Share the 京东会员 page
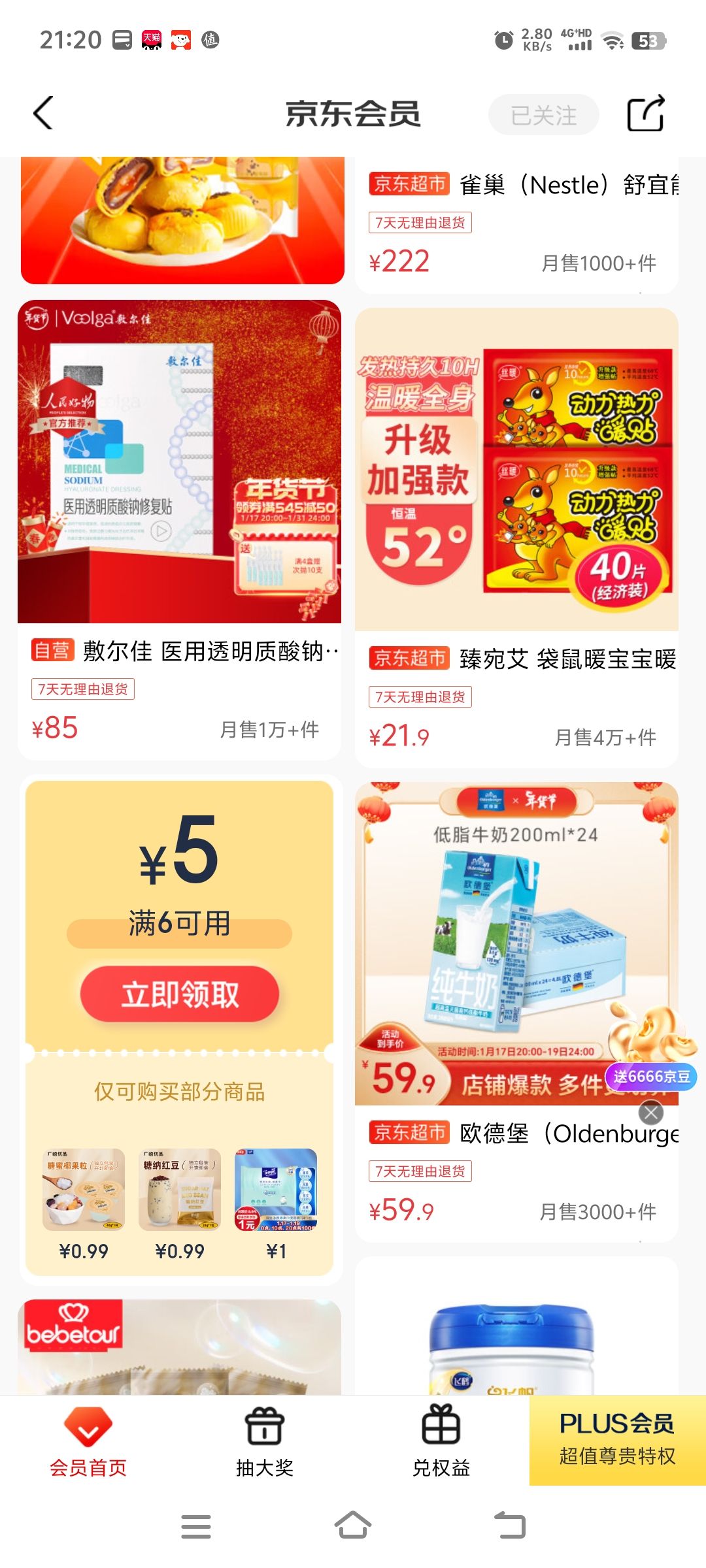 [x=646, y=114]
